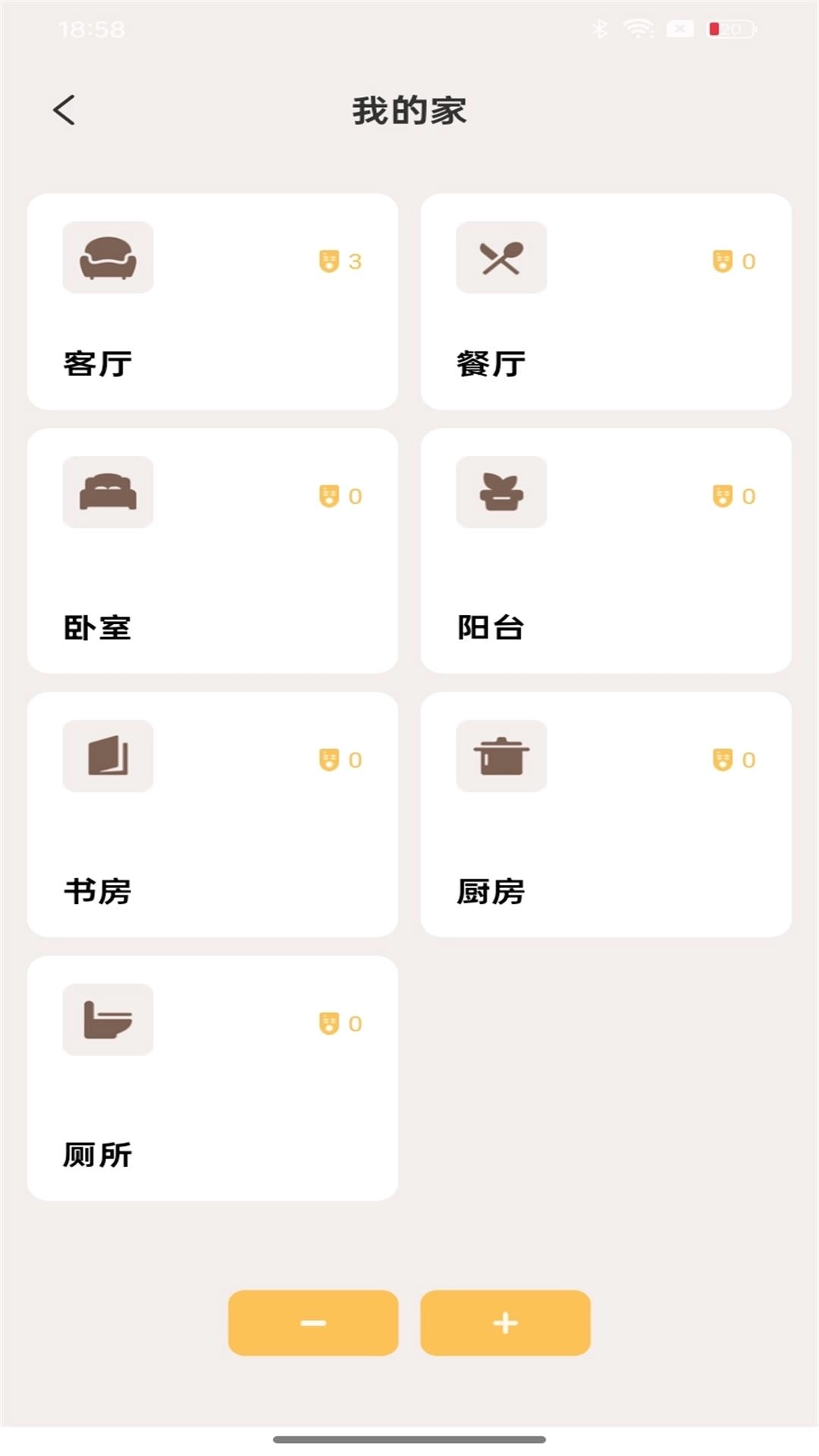Tap the potted plant icon for 阳台
Screen dimensions: 819x1456
[500, 491]
